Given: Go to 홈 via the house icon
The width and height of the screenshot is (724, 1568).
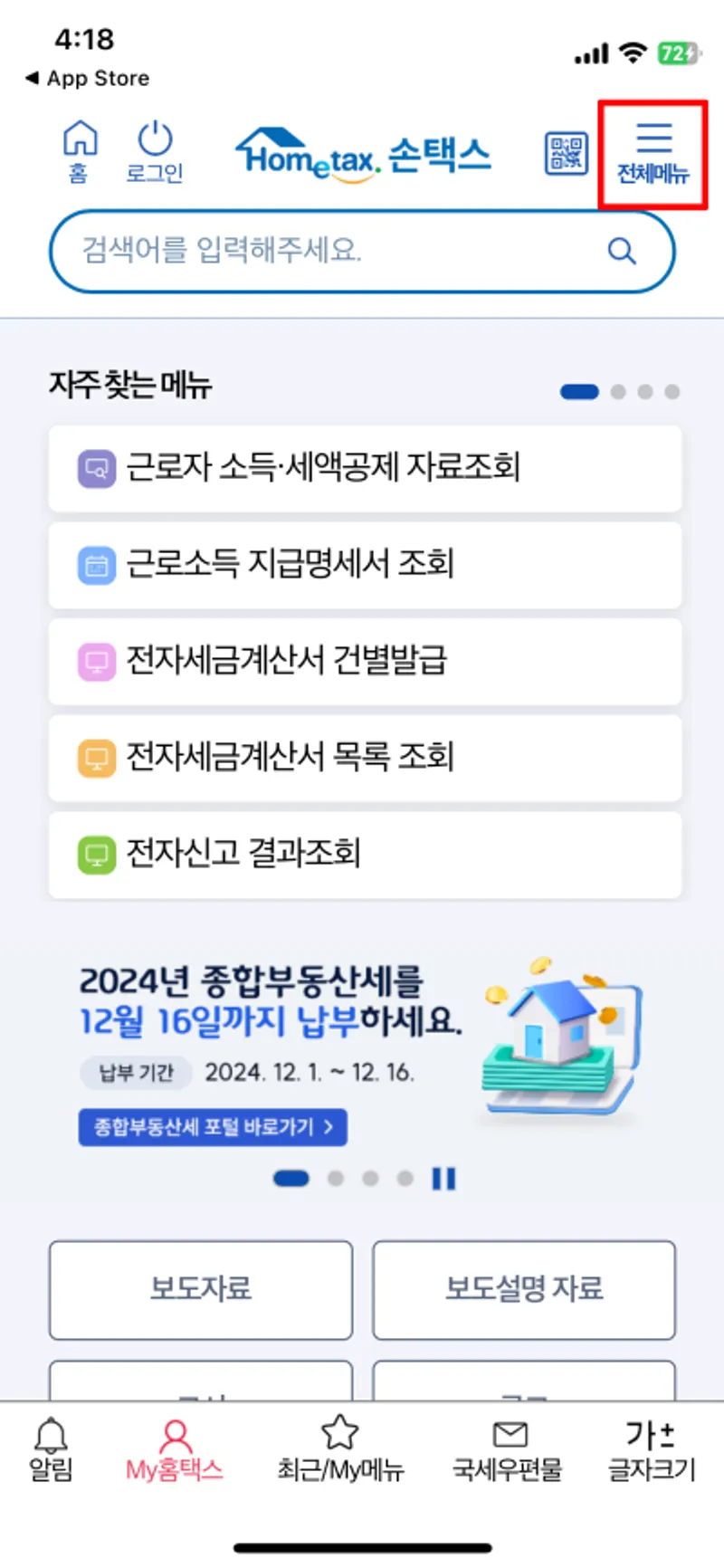Looking at the screenshot, I should pos(80,152).
